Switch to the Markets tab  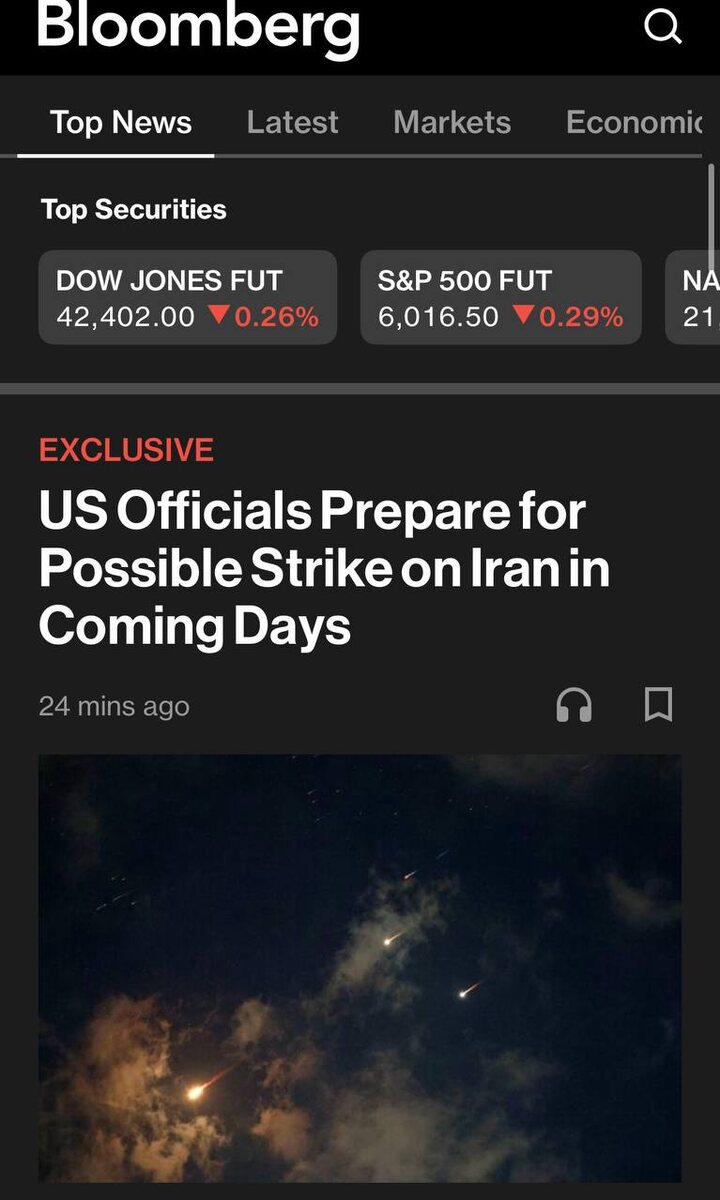pos(452,122)
